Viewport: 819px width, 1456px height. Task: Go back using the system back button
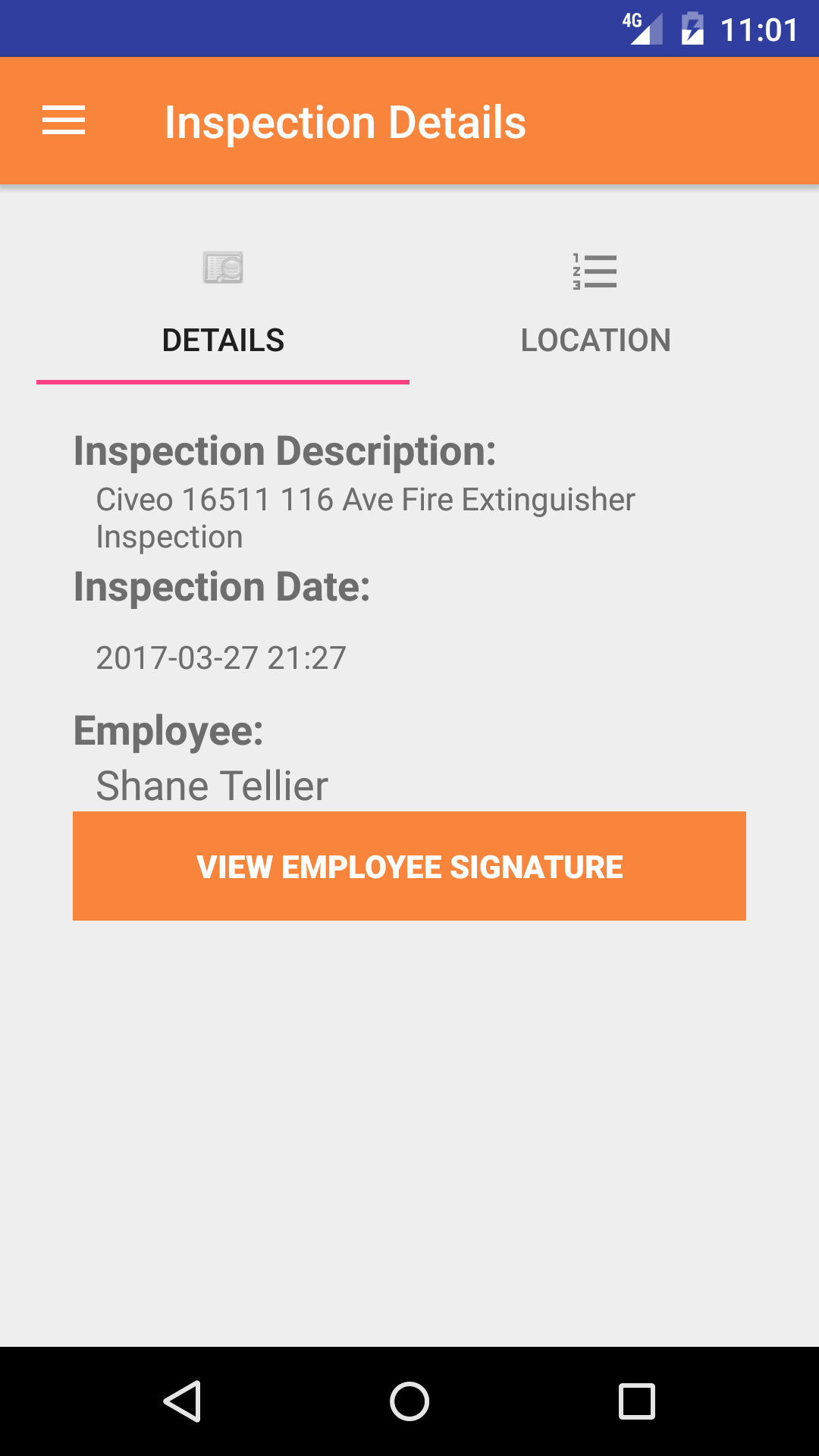182,1401
